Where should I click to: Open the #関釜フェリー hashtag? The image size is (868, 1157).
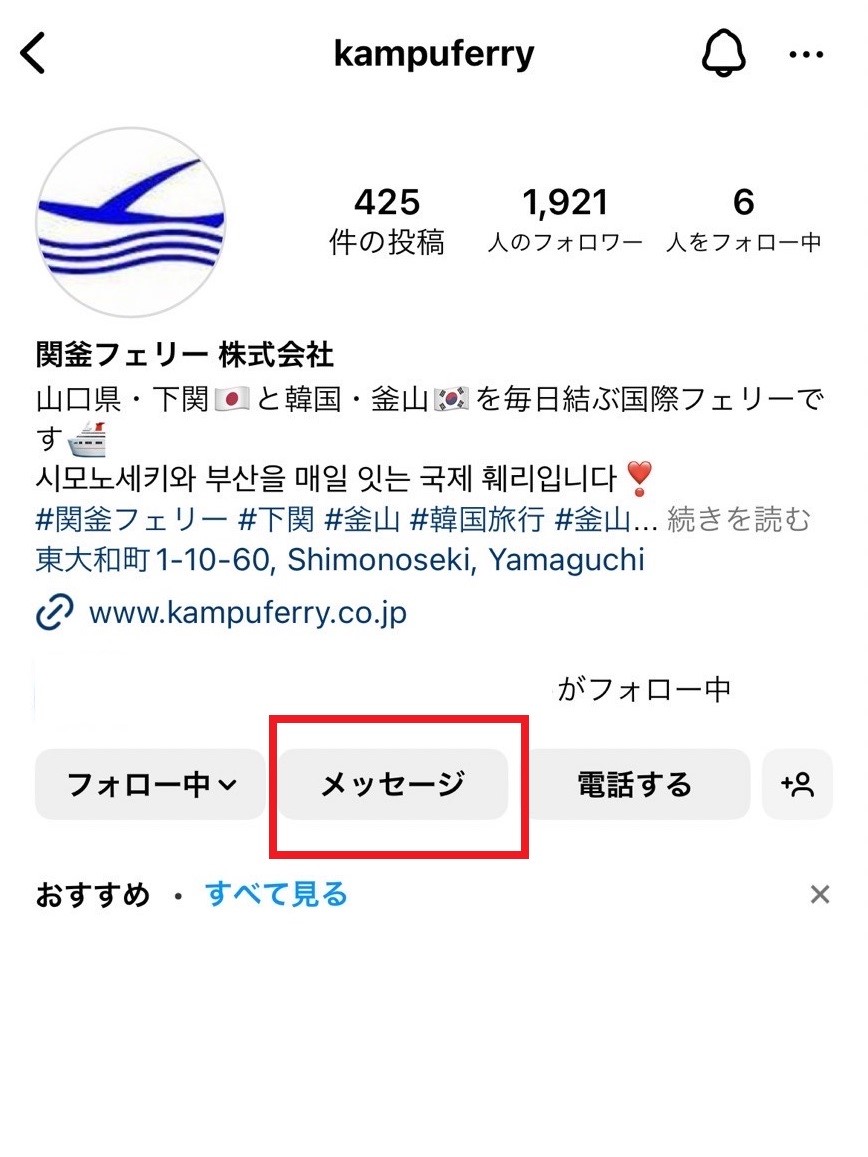point(132,520)
